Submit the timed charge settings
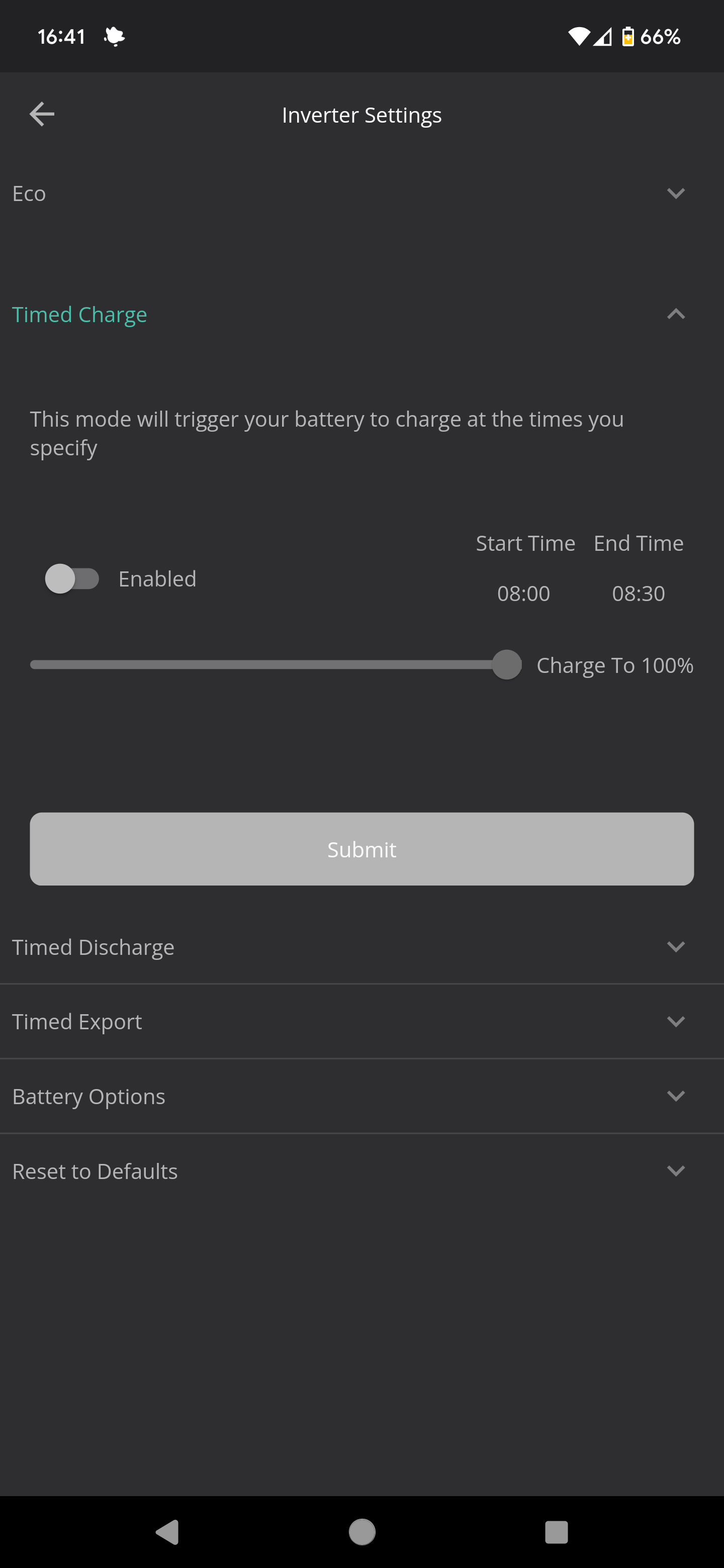 (x=361, y=849)
